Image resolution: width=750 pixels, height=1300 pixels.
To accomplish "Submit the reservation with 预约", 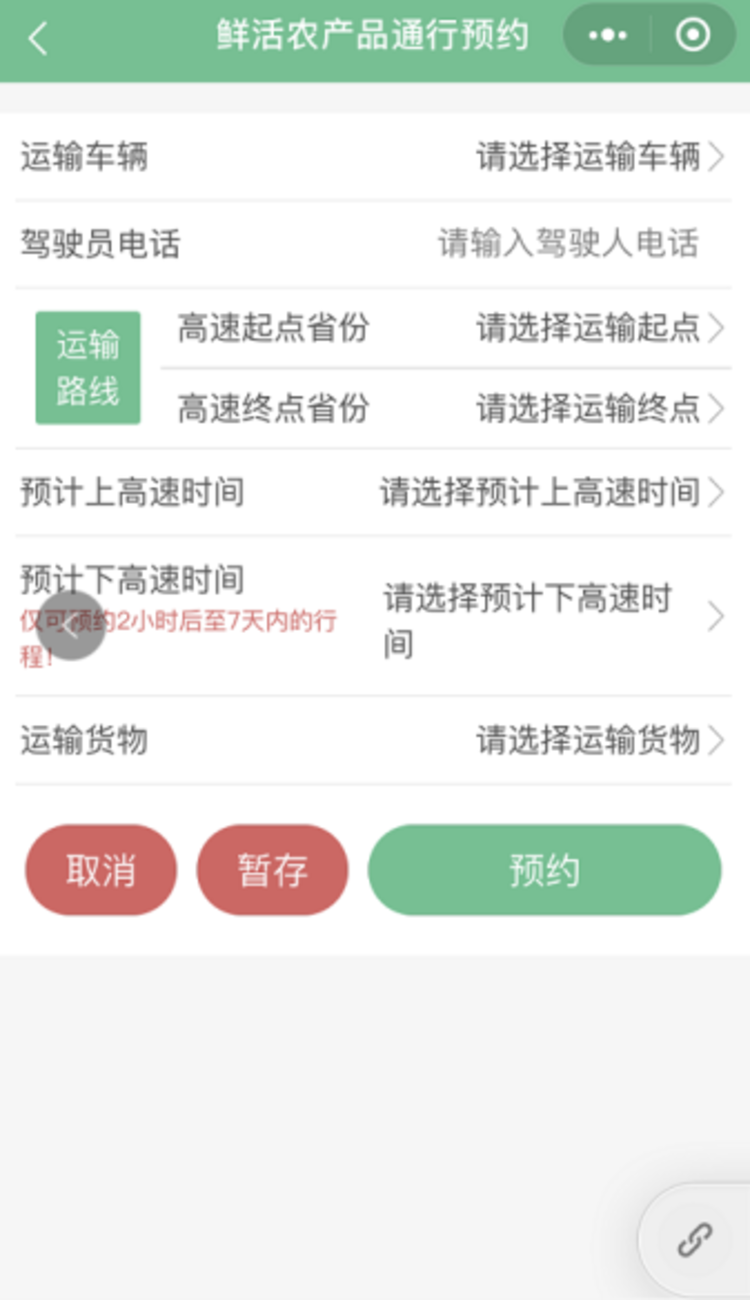I will [x=544, y=870].
